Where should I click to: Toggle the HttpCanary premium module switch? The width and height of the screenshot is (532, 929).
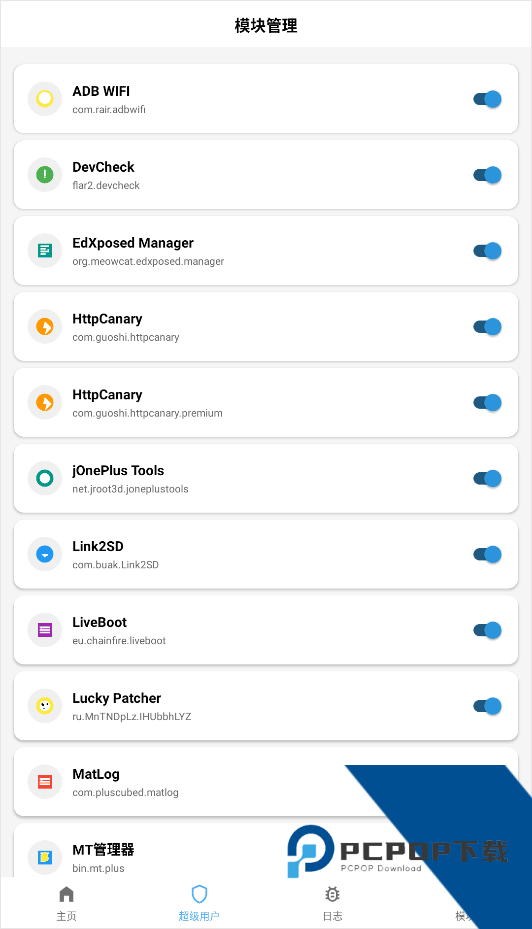coord(487,402)
